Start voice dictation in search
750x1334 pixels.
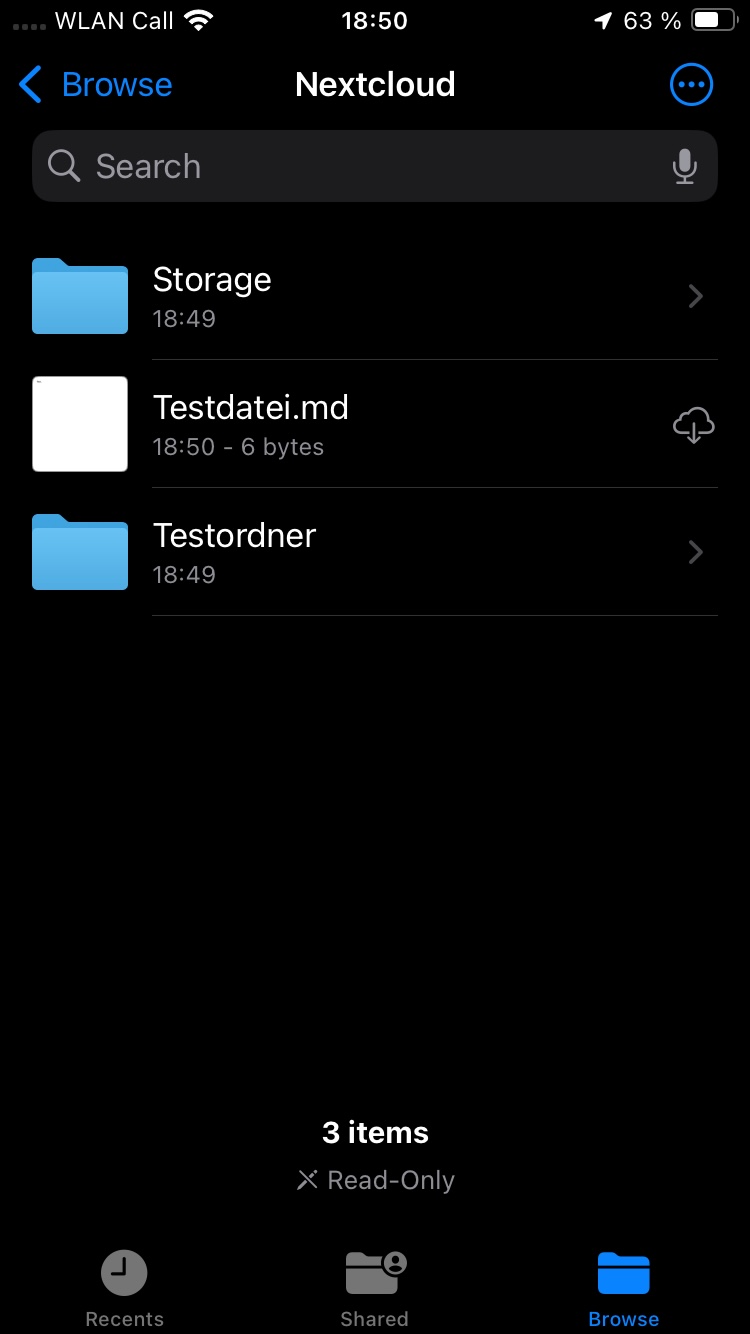click(684, 166)
